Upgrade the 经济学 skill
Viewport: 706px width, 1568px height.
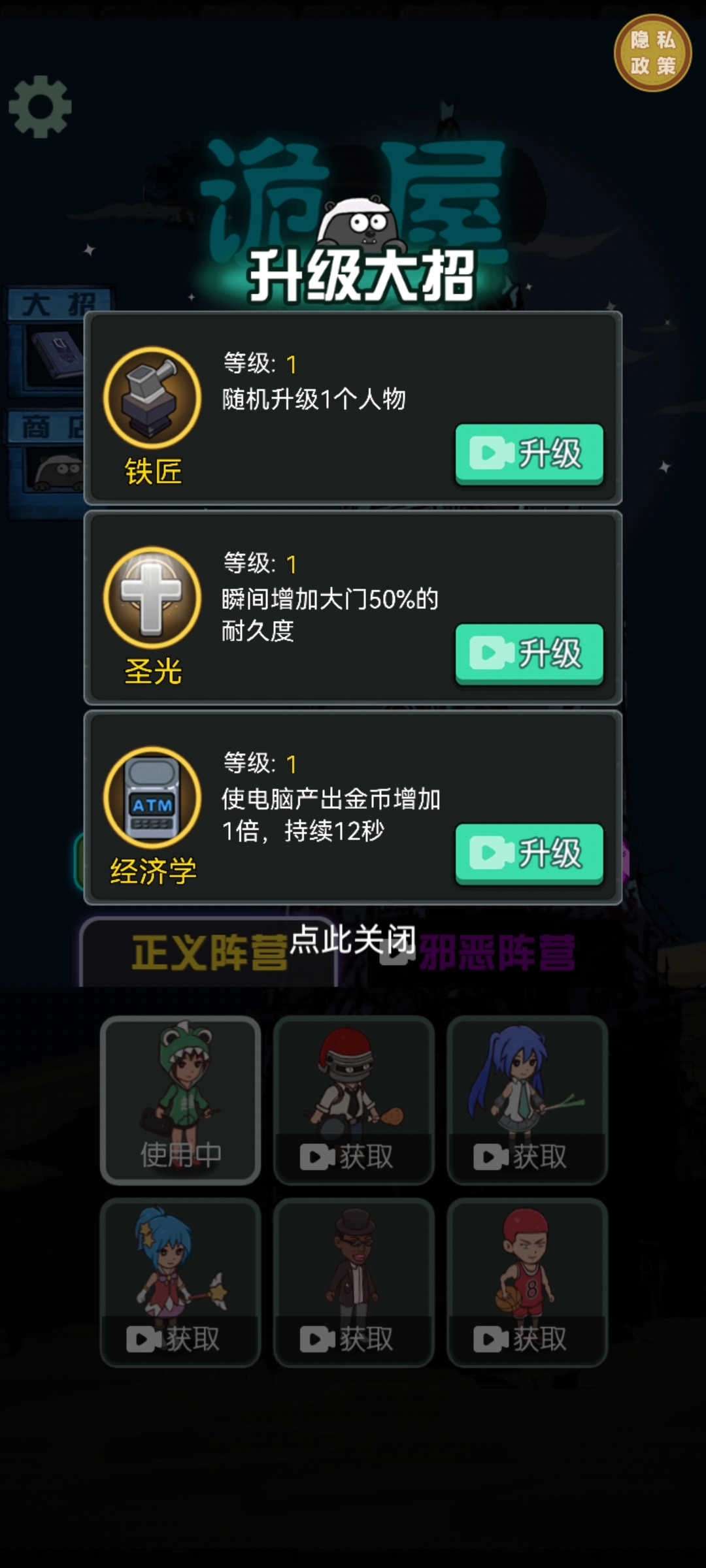529,853
